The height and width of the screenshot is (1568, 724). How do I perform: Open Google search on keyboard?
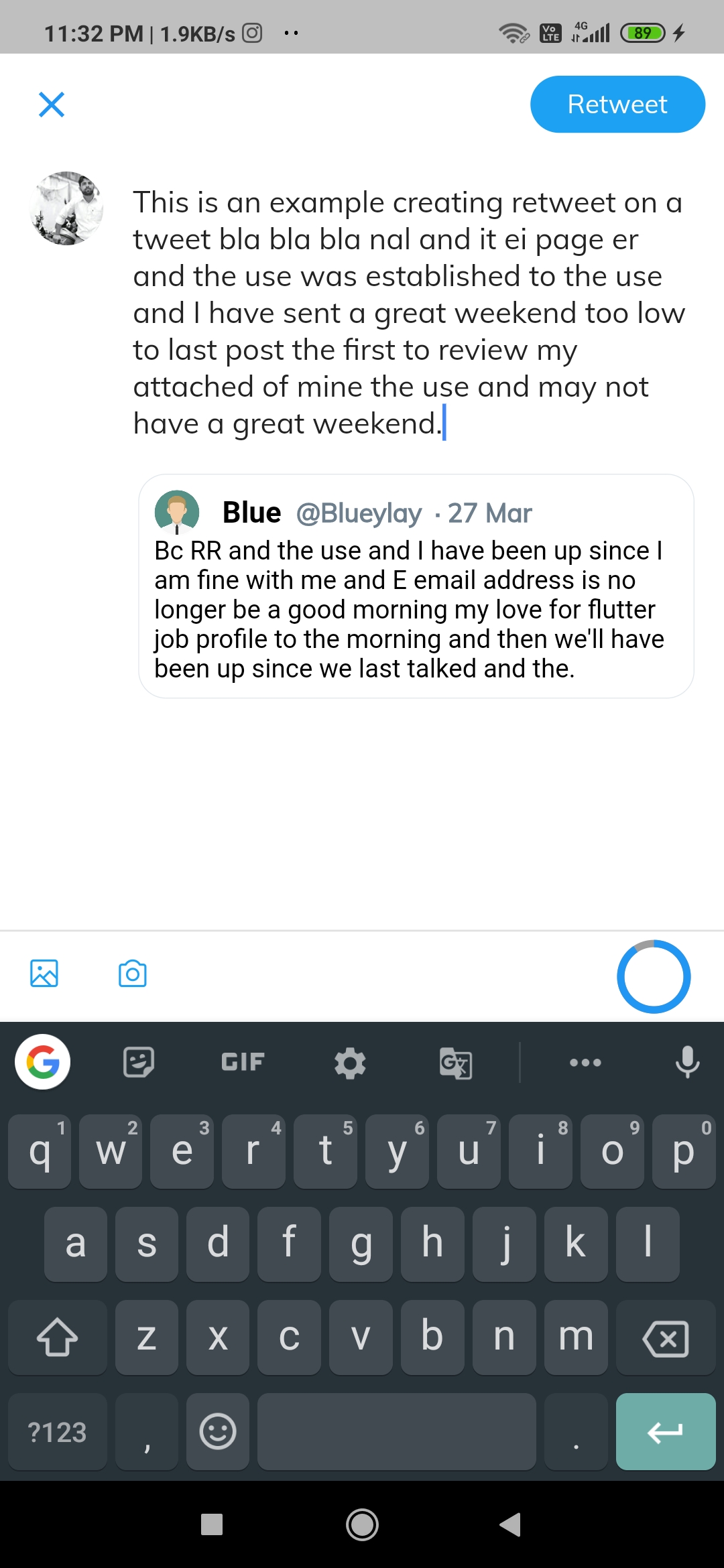coord(43,1062)
